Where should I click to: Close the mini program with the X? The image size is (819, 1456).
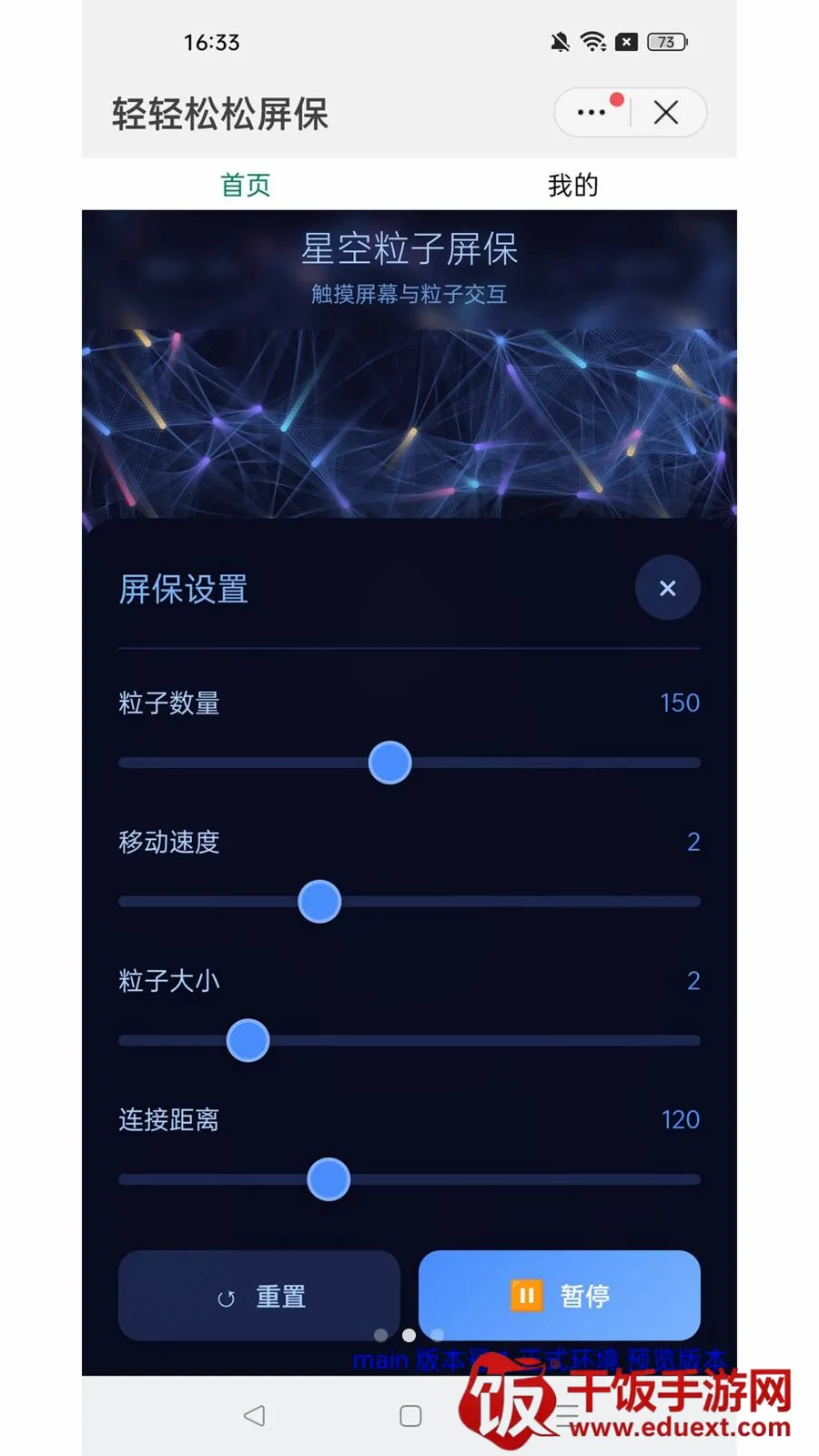point(666,112)
